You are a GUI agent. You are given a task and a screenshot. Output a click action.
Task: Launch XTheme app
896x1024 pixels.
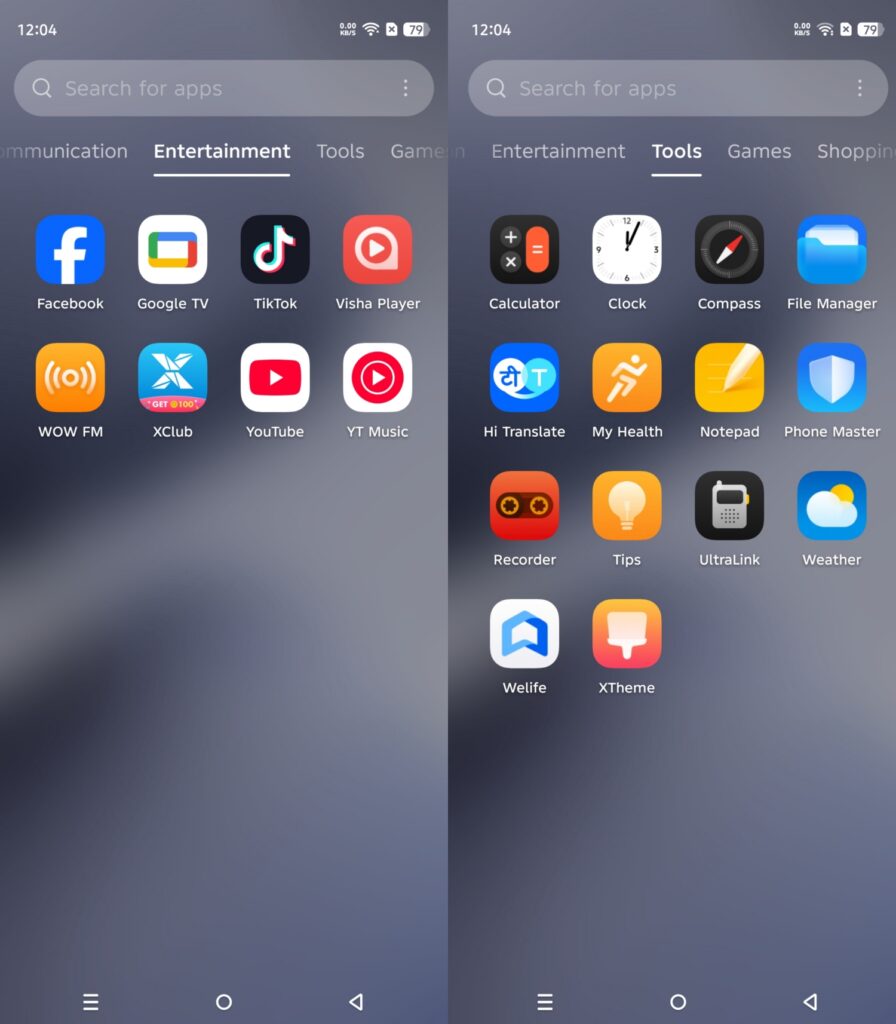click(627, 634)
